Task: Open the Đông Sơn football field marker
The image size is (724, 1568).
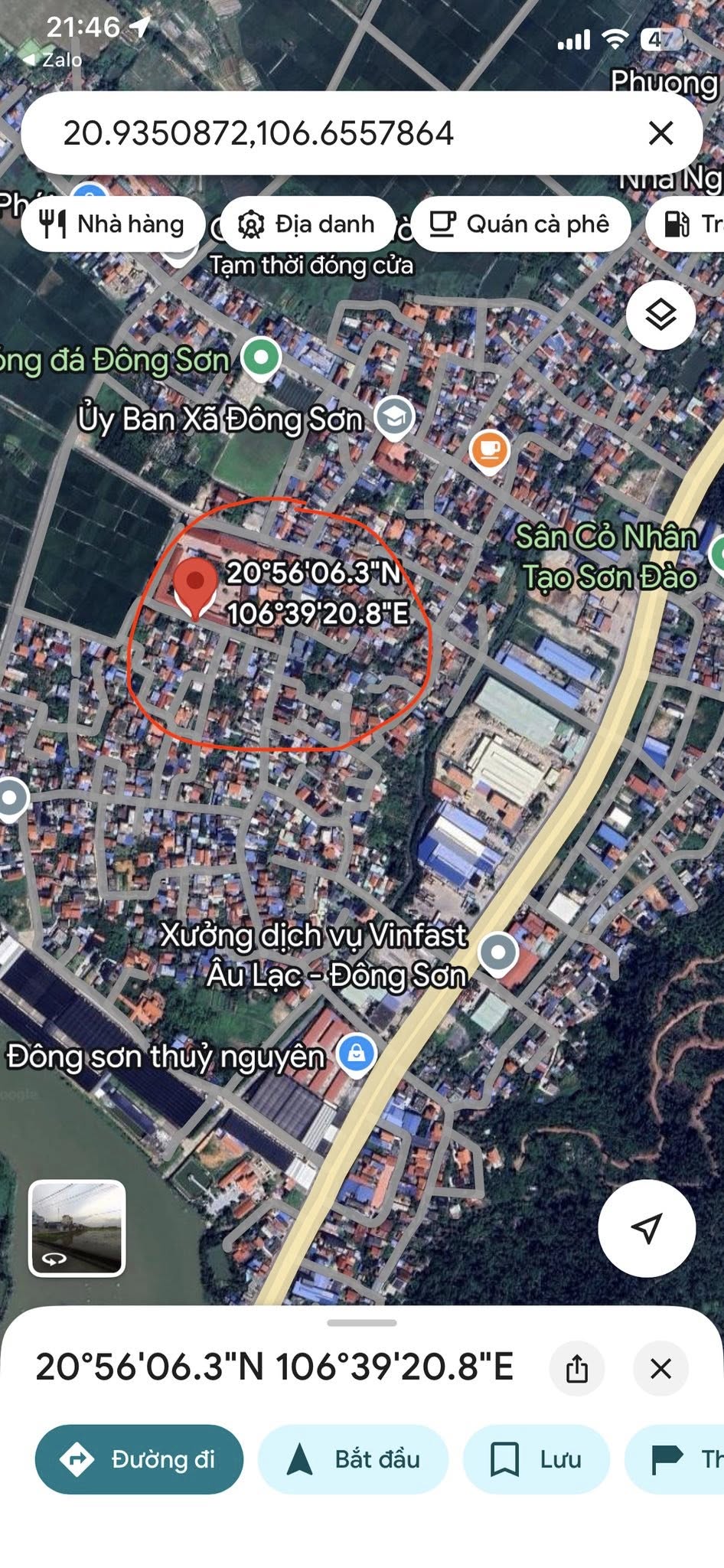Action: click(x=261, y=358)
